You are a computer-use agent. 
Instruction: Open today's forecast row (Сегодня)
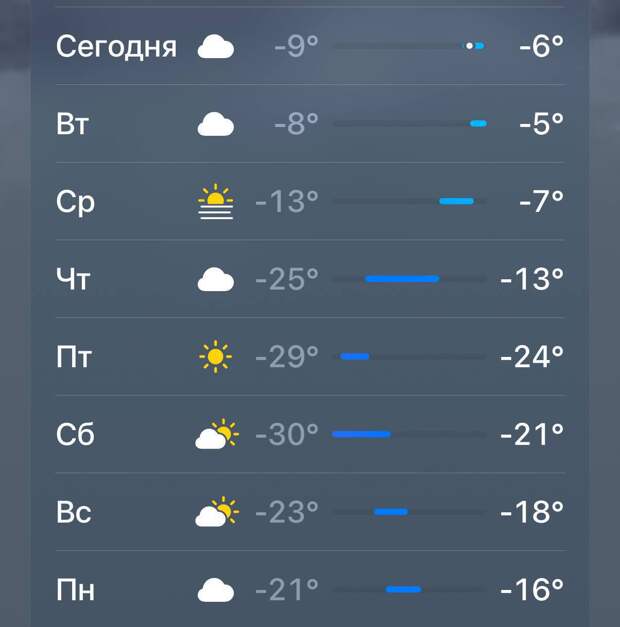click(310, 46)
